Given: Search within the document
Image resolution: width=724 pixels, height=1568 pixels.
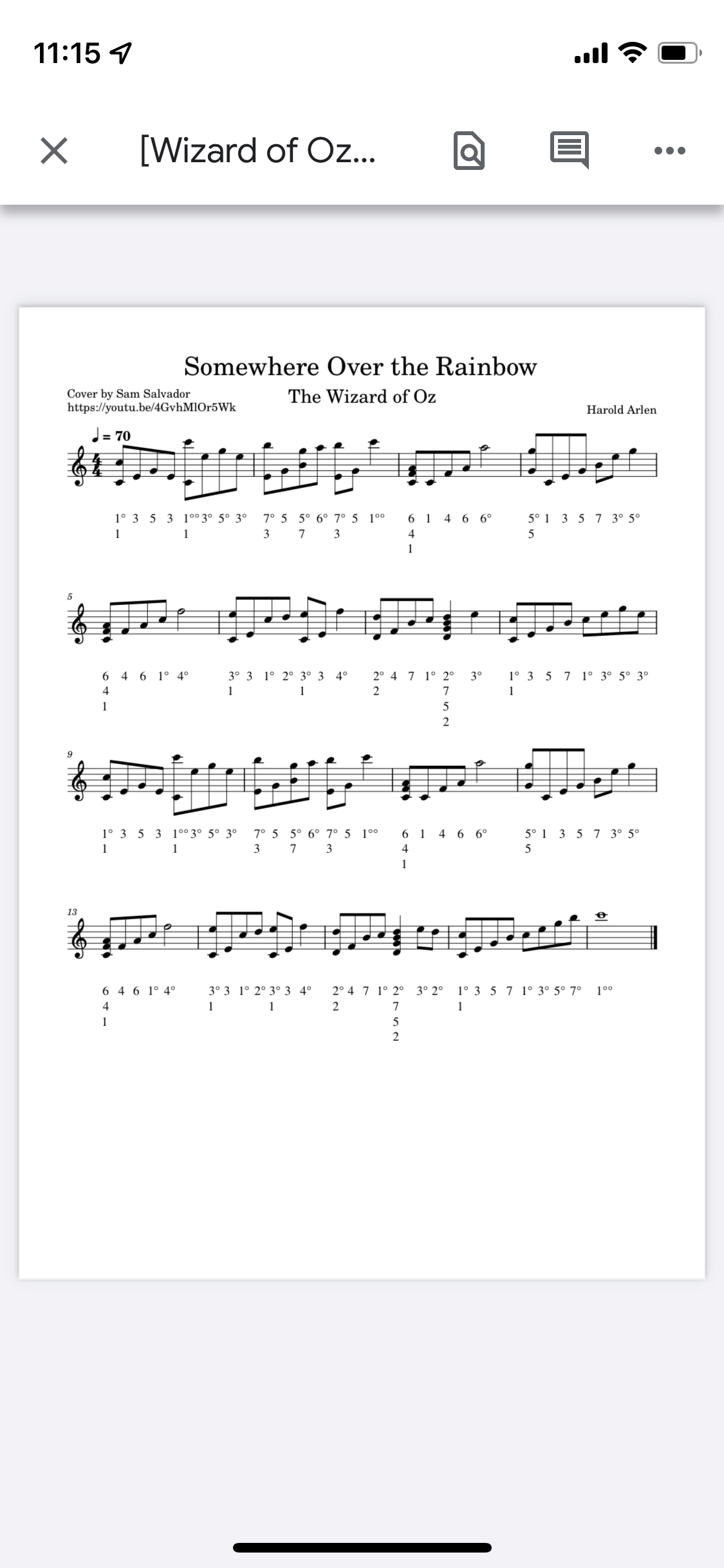Looking at the screenshot, I should (469, 151).
